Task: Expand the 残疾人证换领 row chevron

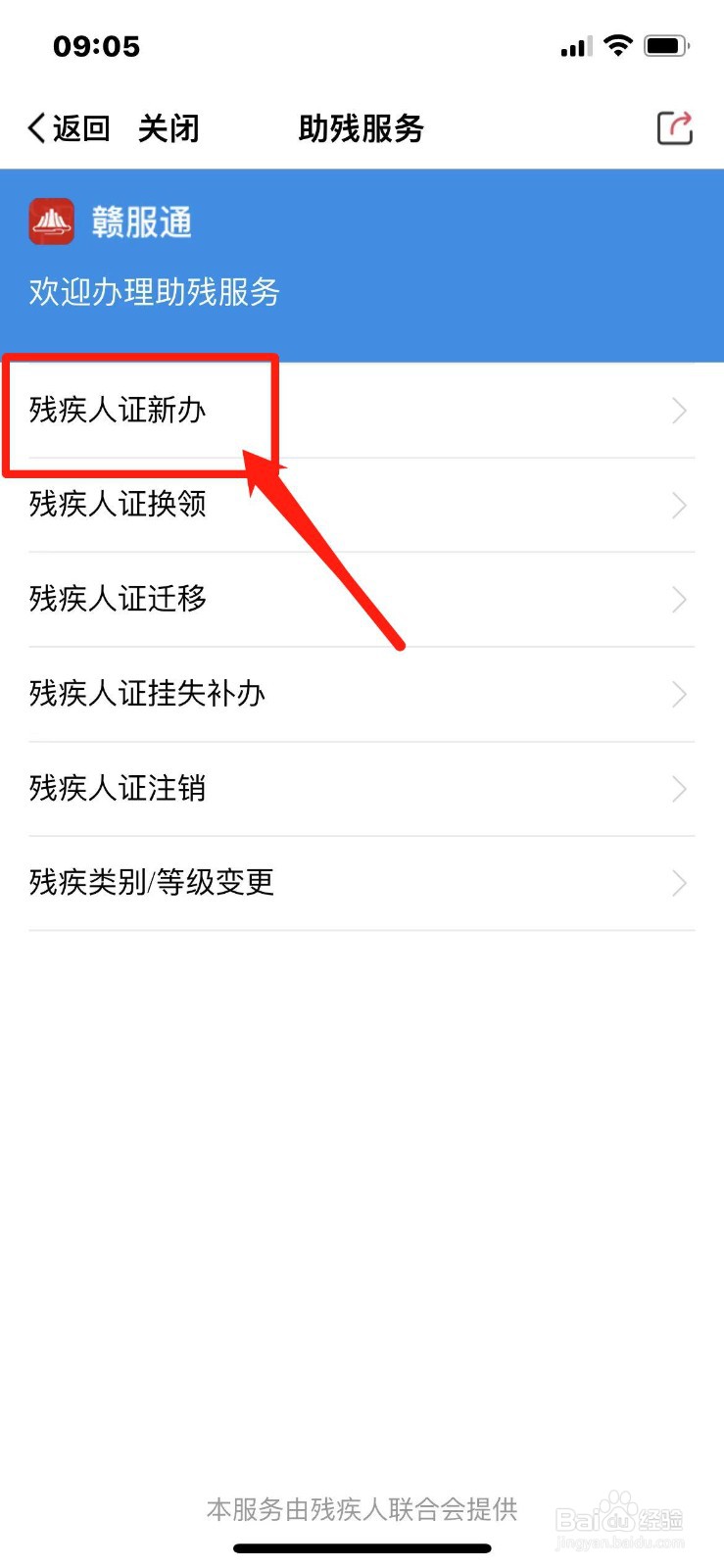Action: point(679,506)
